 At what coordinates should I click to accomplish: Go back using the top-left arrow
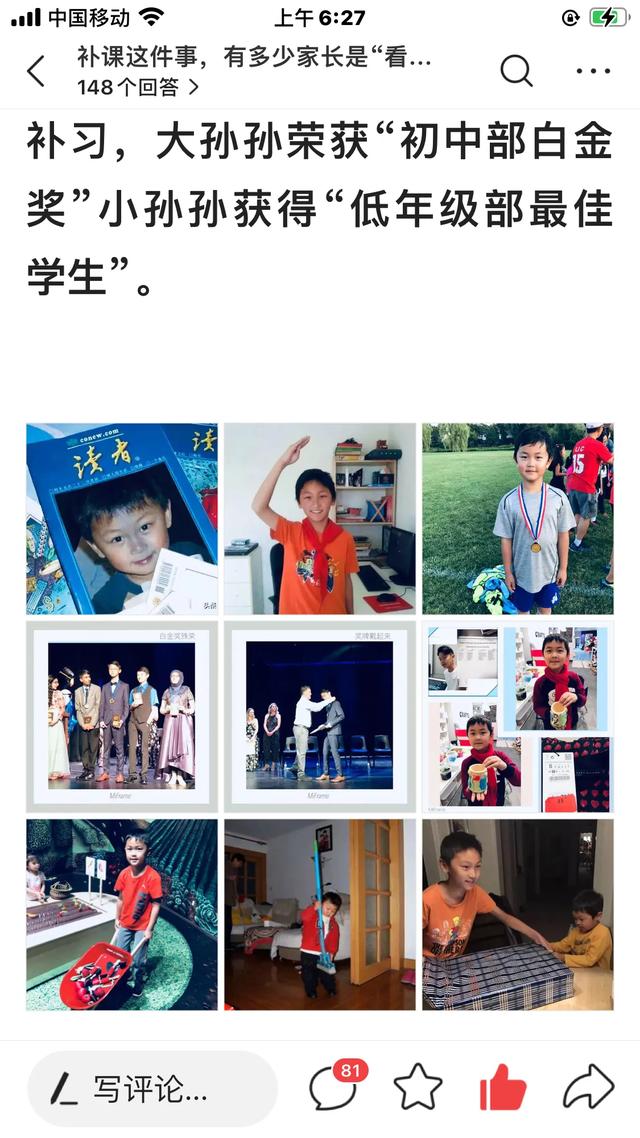pos(36,71)
